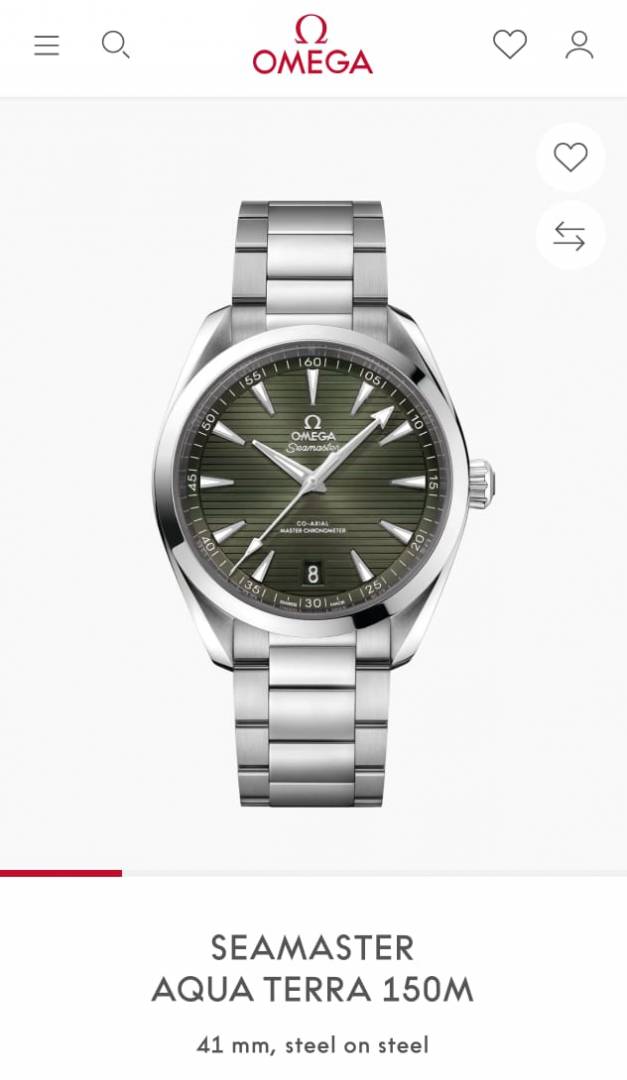The image size is (627, 1080).
Task: Compare this watch using arrows icon
Action: click(x=570, y=236)
